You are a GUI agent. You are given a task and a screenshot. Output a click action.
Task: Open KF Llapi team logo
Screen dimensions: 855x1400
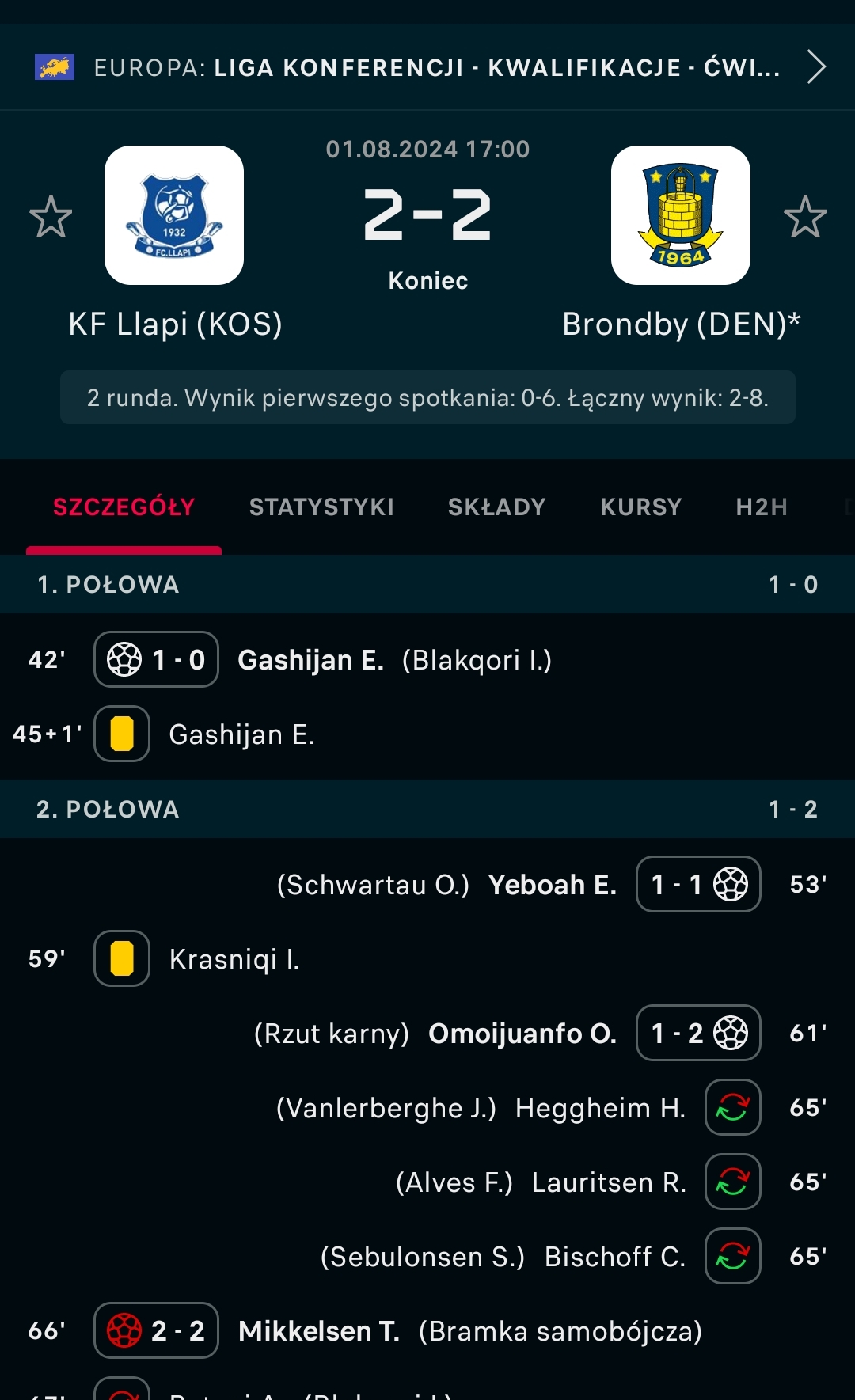click(x=174, y=215)
